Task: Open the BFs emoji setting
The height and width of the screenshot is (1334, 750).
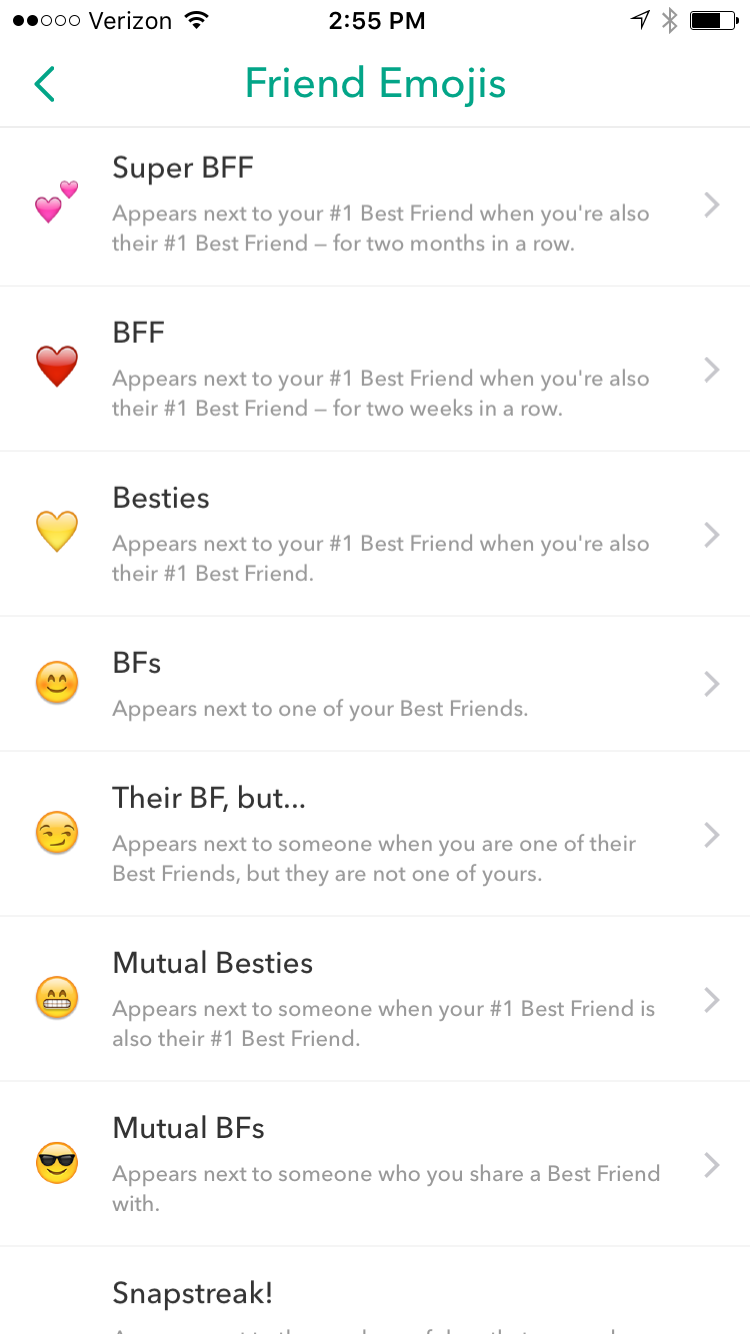Action: point(375,684)
